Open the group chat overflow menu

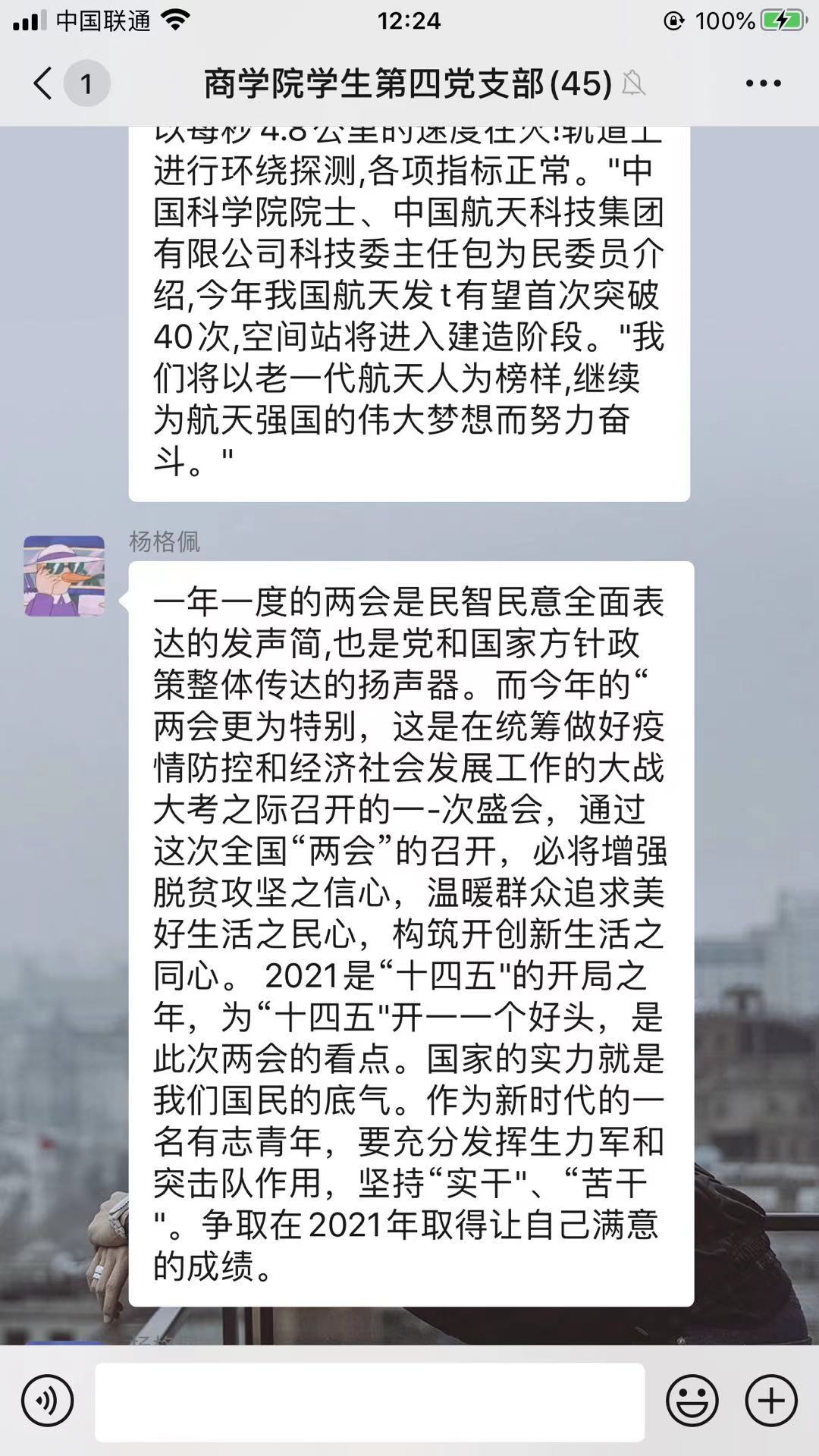(763, 83)
